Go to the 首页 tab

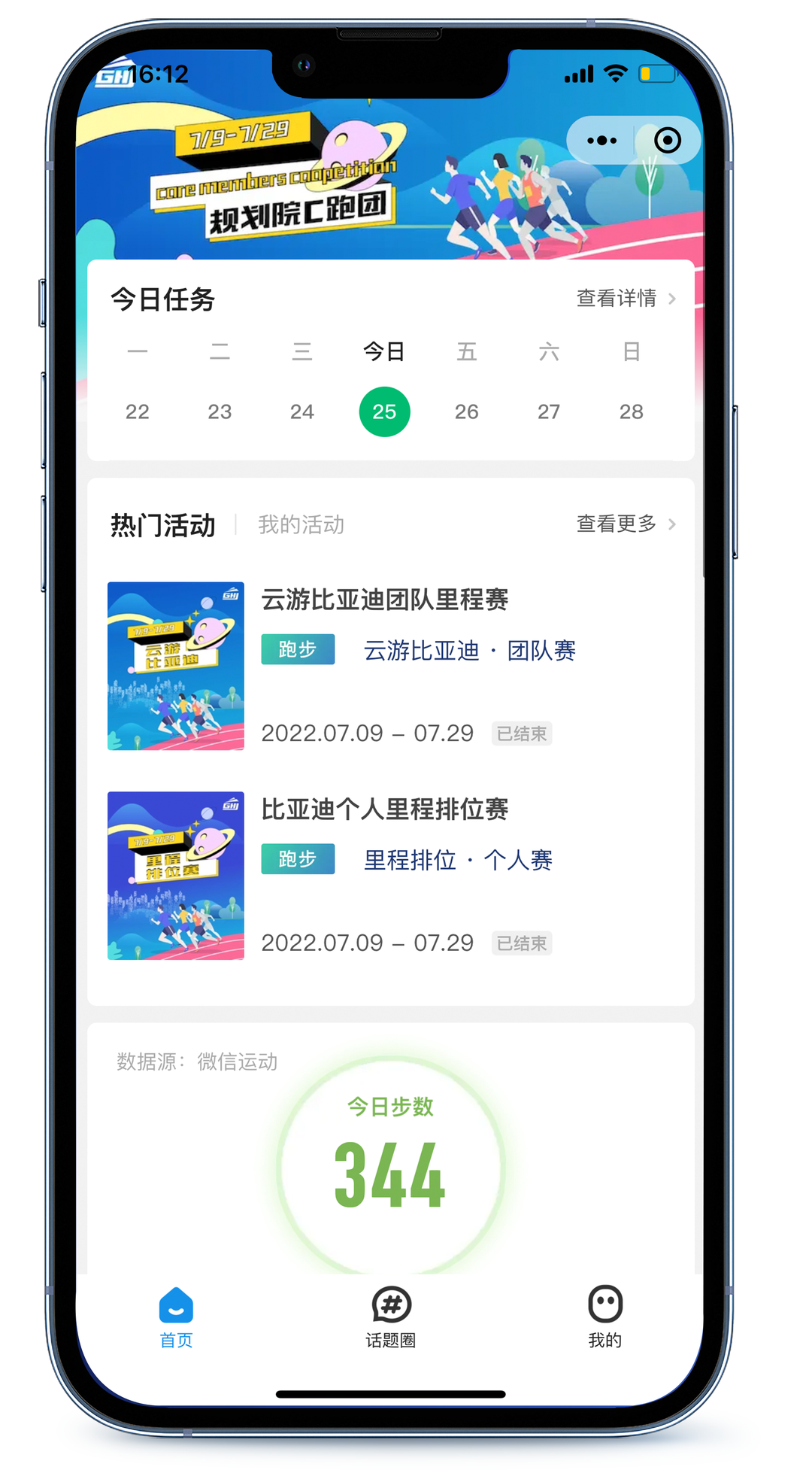pyautogui.click(x=176, y=1317)
